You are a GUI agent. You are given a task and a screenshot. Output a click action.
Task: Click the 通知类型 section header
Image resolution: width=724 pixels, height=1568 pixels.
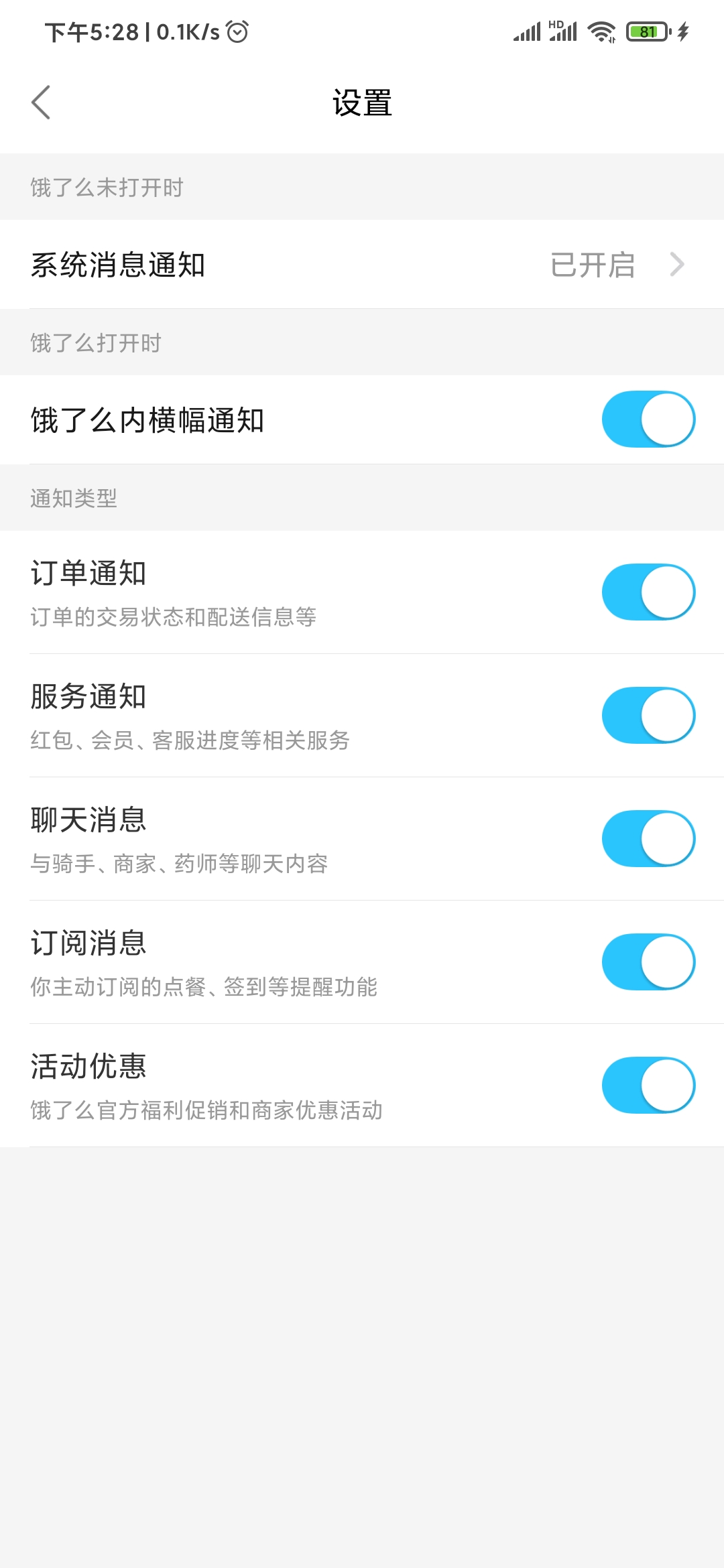click(x=74, y=499)
